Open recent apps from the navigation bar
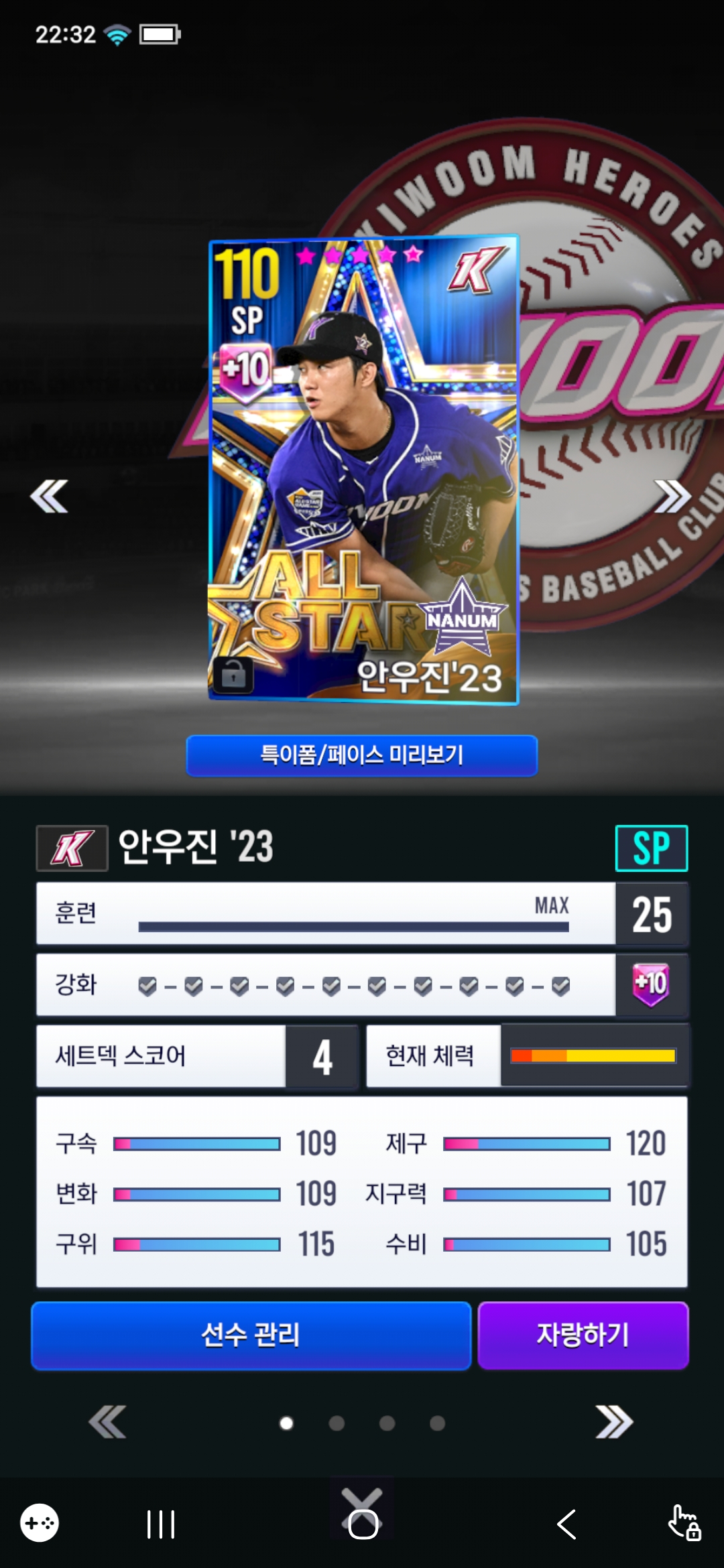The image size is (724, 1568). click(161, 1524)
